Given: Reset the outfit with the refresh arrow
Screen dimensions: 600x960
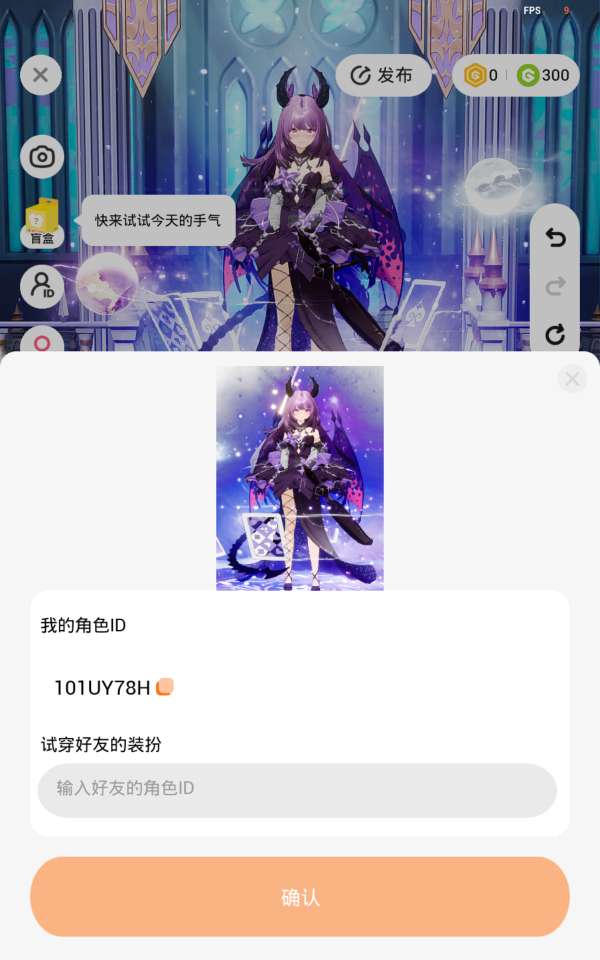Looking at the screenshot, I should coord(555,334).
